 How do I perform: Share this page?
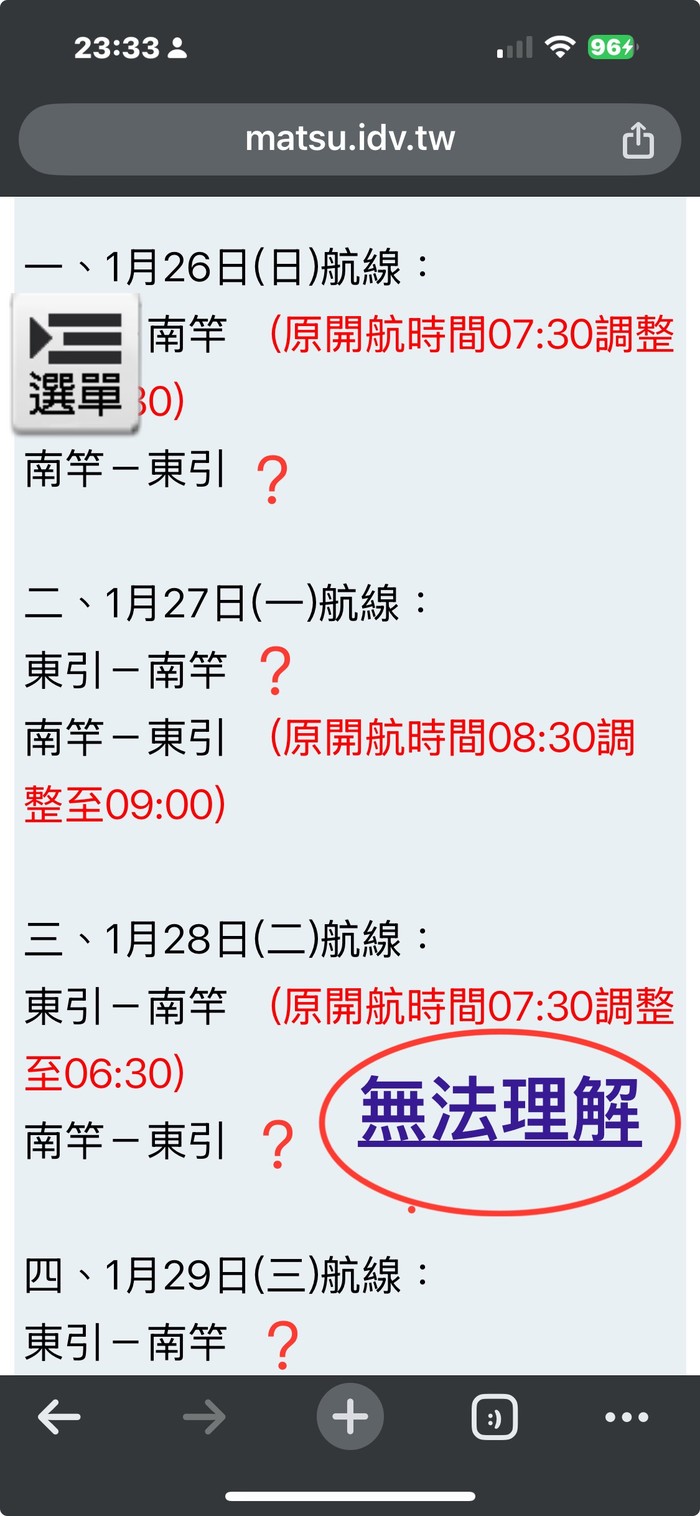pyautogui.click(x=637, y=140)
